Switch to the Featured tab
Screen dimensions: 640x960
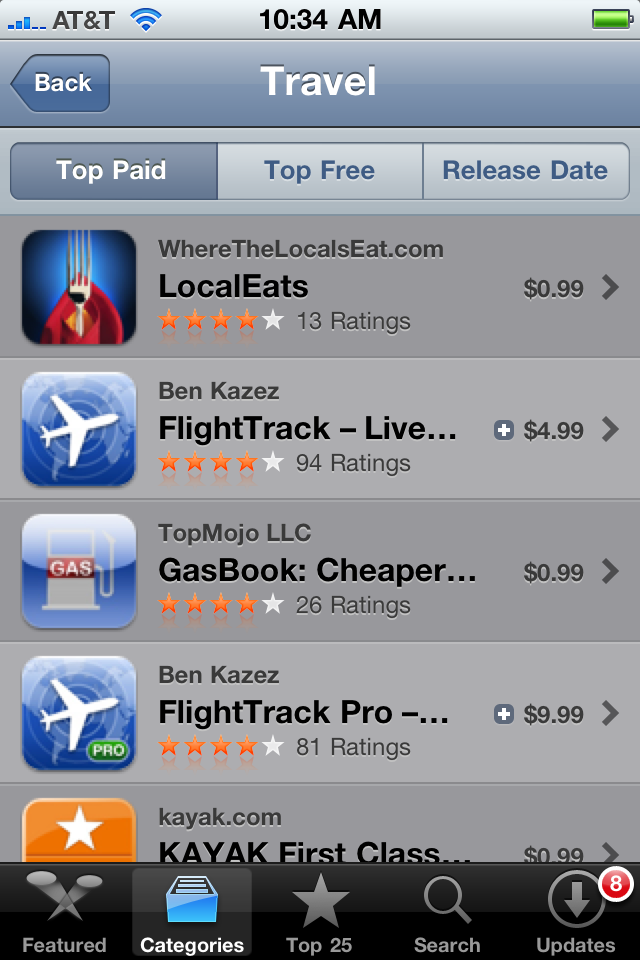pyautogui.click(x=64, y=913)
